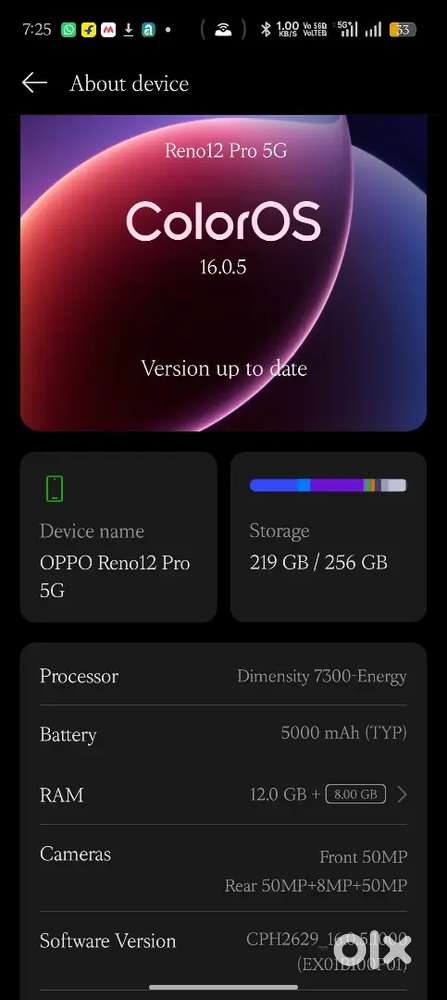Open the Device name card
Screen dimensions: 447x1000
[x=119, y=537]
